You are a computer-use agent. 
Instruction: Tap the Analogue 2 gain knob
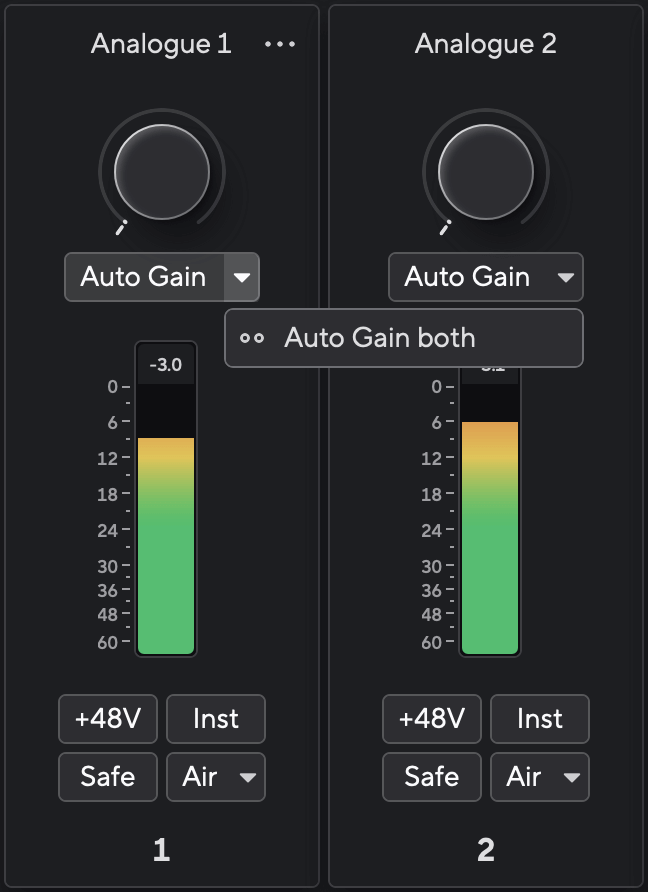tap(486, 171)
